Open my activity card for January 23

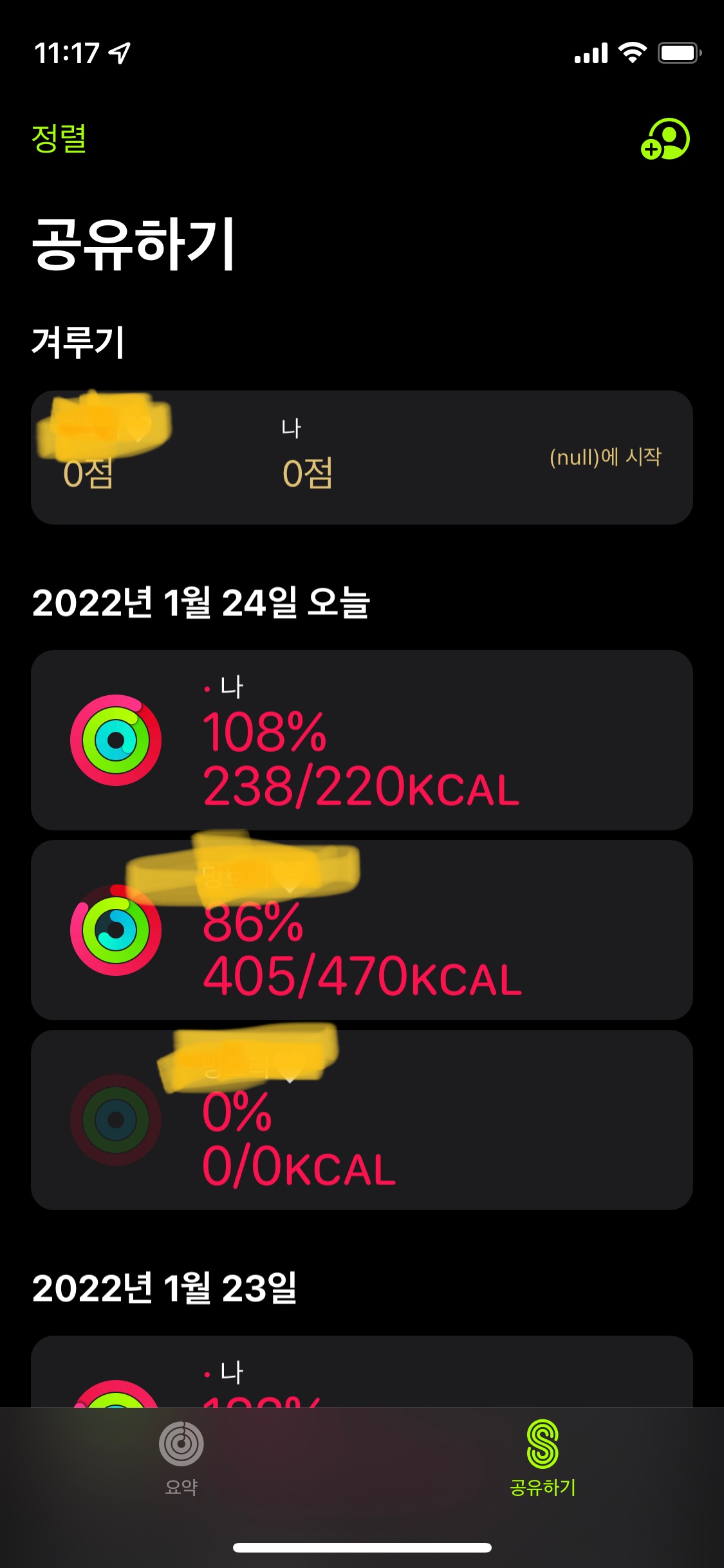point(362,1371)
